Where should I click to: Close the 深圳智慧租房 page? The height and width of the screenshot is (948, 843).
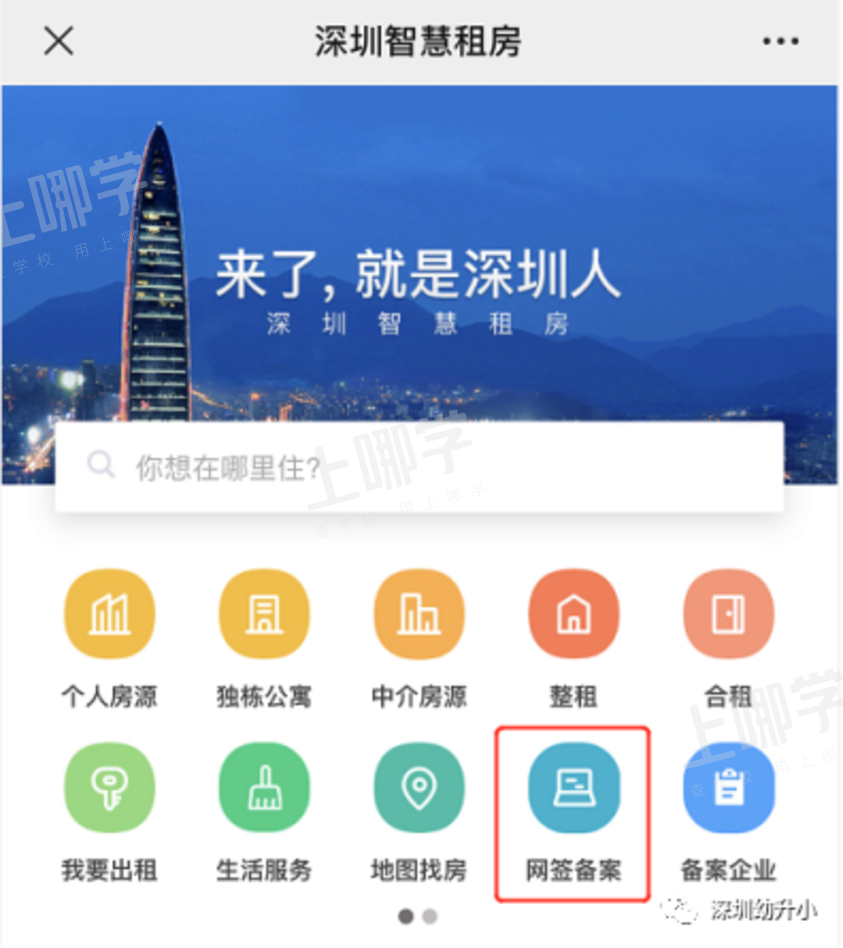[x=59, y=41]
